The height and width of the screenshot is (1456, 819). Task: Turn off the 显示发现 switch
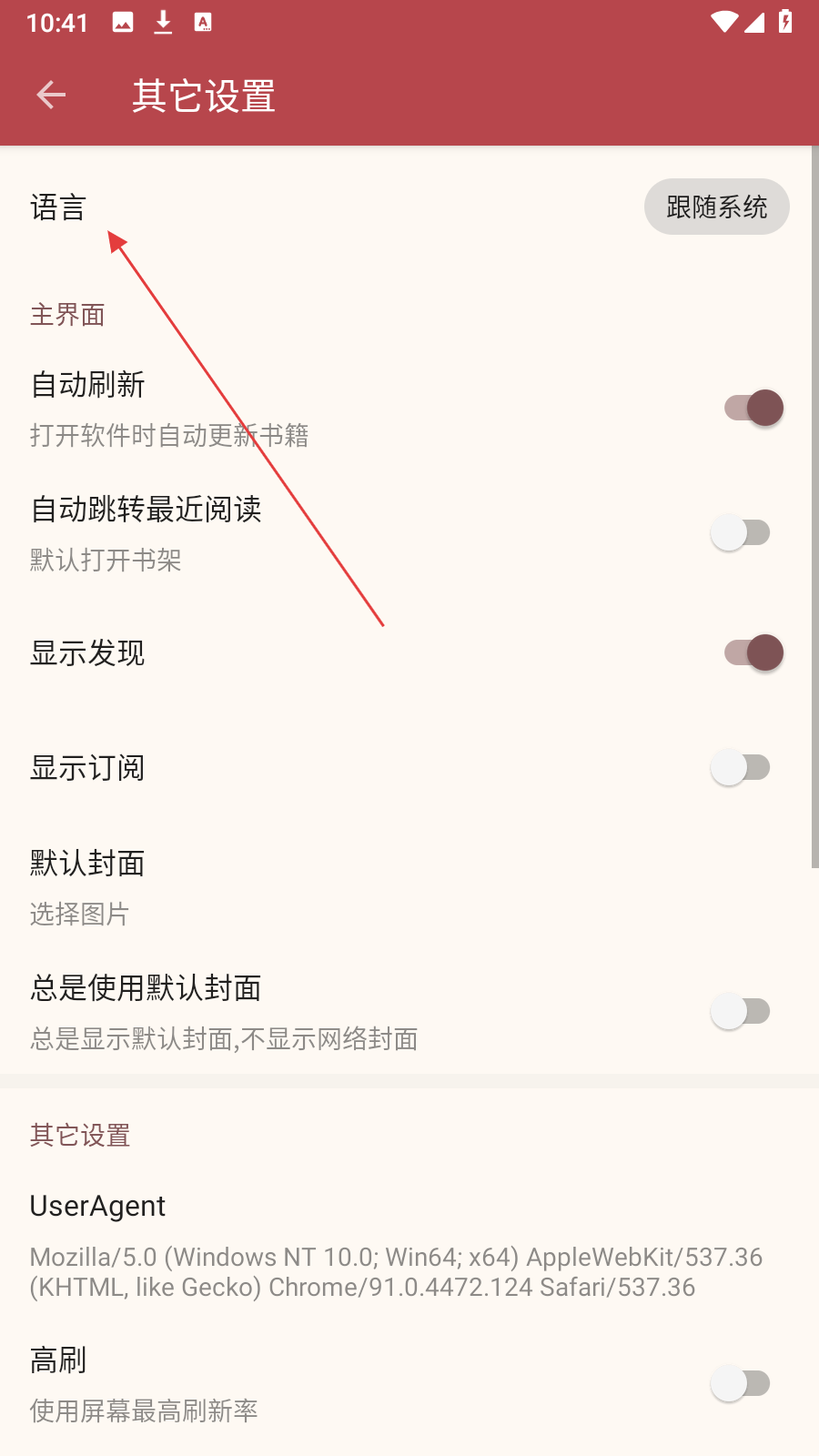[x=753, y=652]
